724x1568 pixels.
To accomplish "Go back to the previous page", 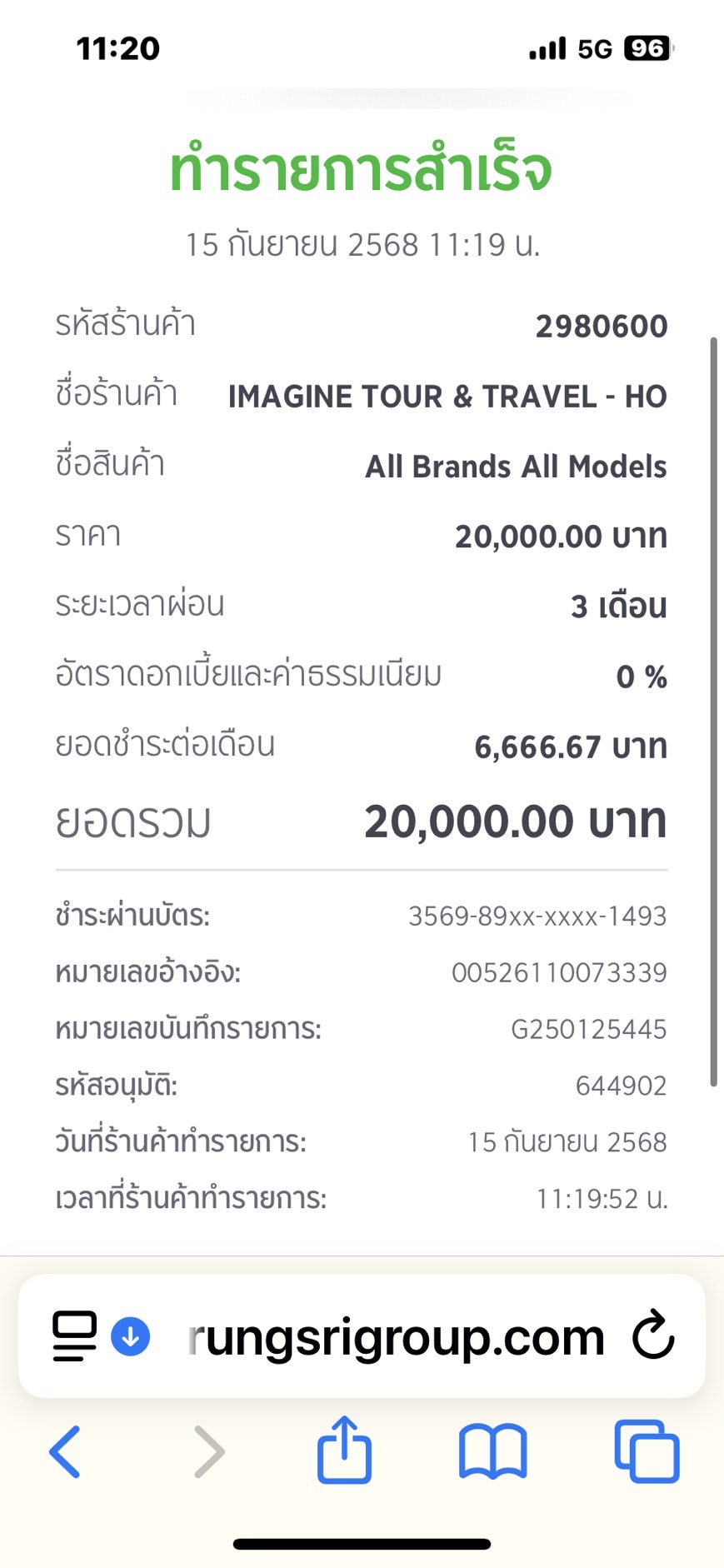I will pos(65,1451).
